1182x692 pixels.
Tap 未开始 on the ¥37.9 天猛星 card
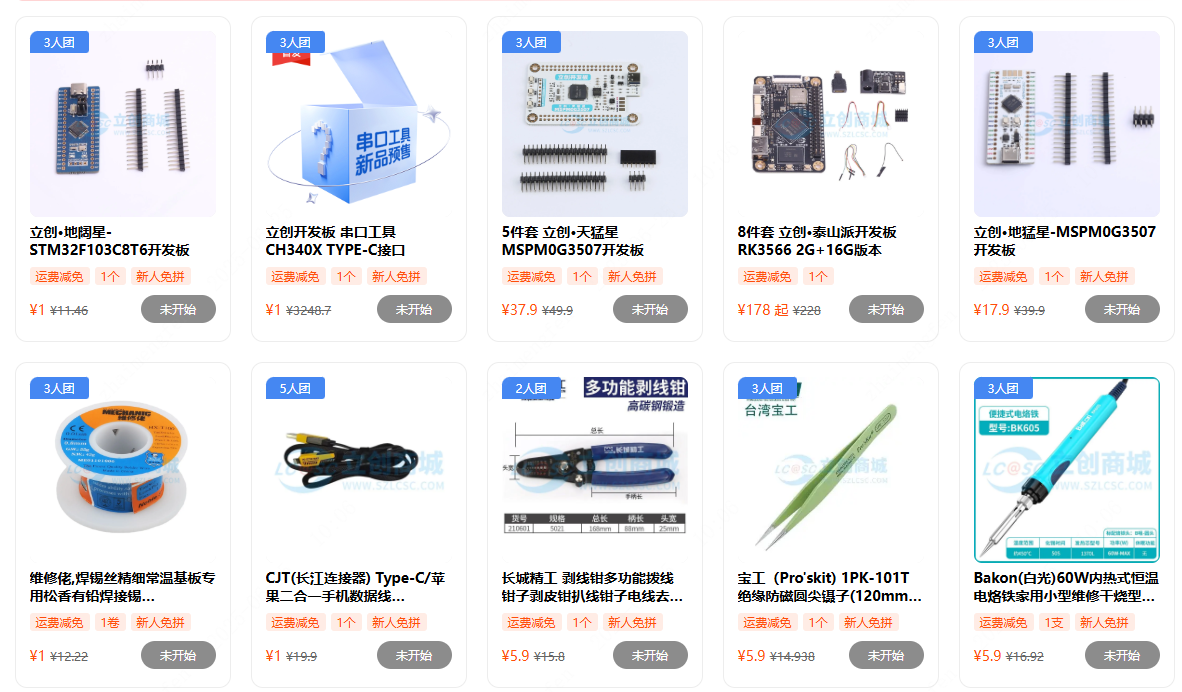tap(650, 309)
